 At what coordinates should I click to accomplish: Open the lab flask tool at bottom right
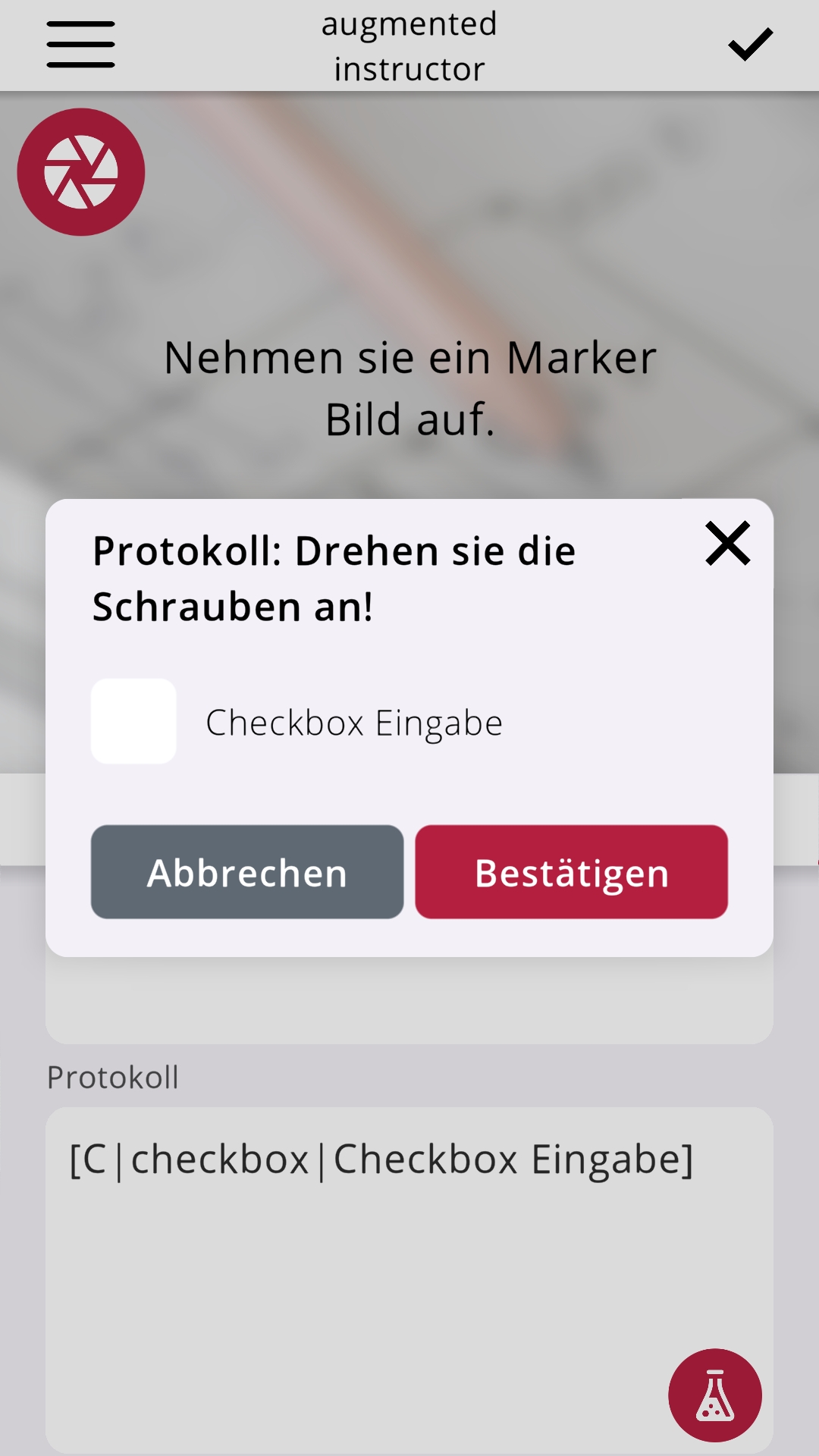click(x=715, y=1395)
